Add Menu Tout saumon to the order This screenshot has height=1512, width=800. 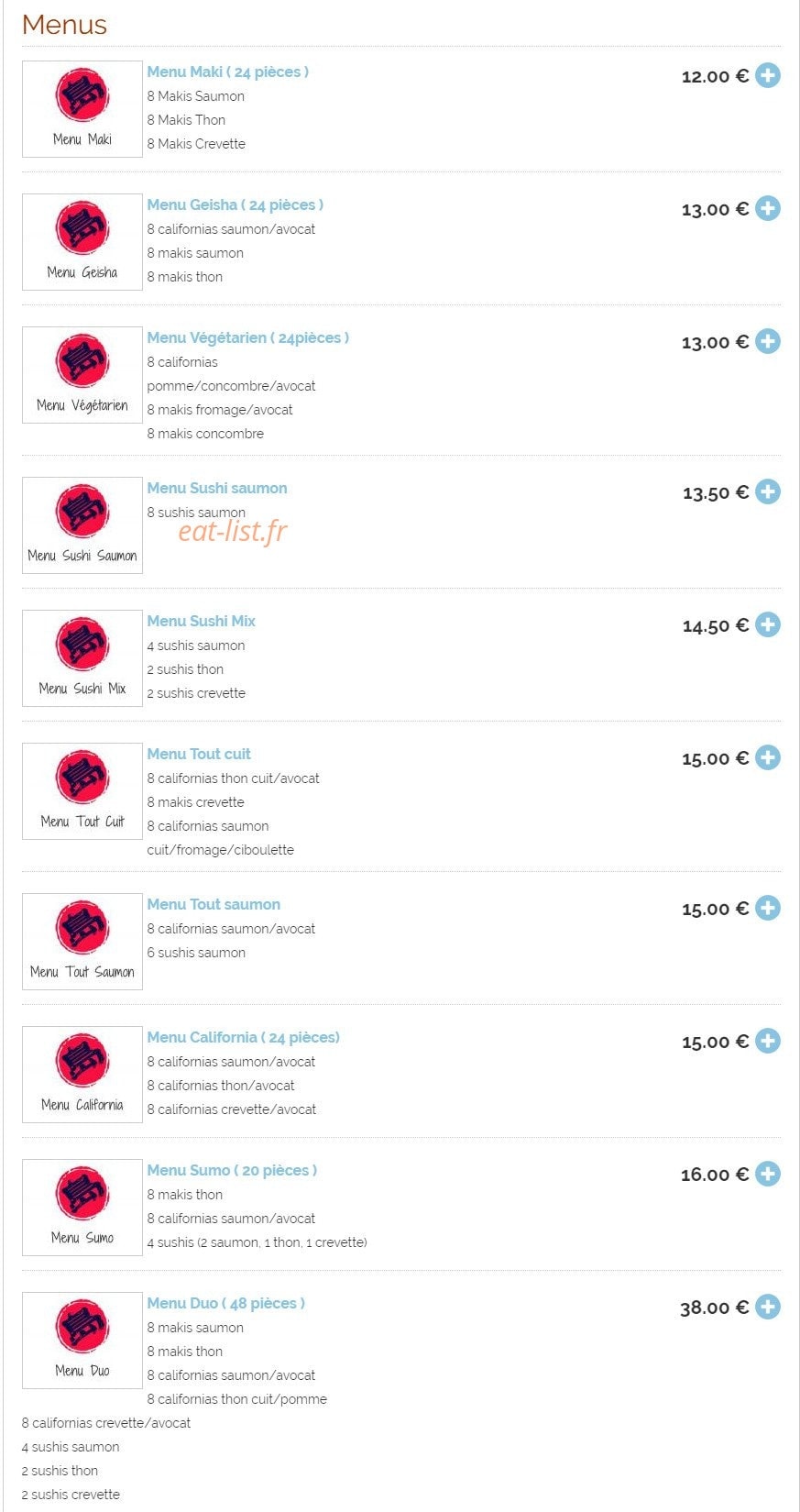click(x=768, y=908)
